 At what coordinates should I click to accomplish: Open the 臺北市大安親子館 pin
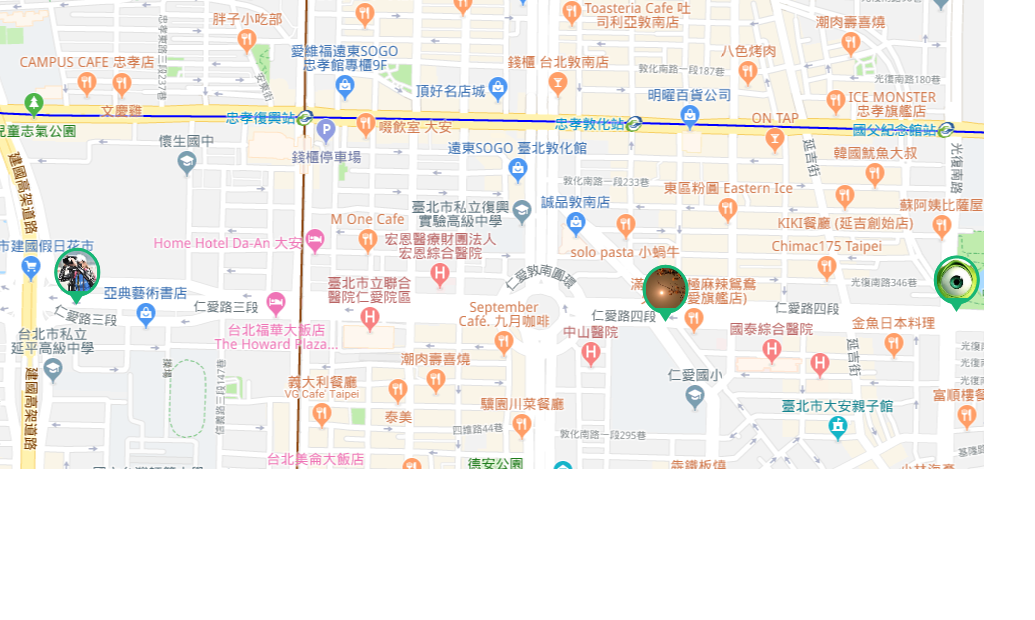click(x=838, y=427)
